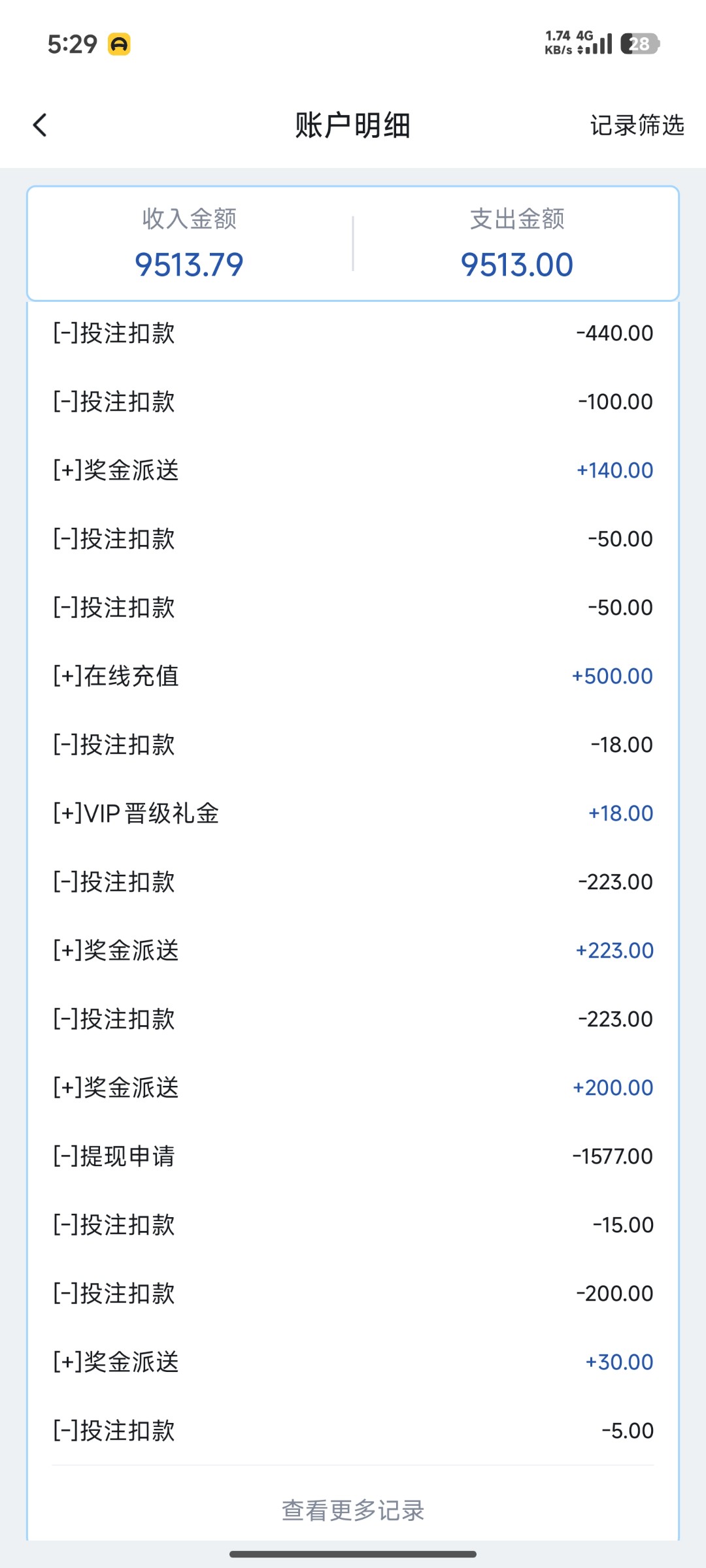Tap the back arrow to return
Viewport: 706px width, 1568px height.
[x=41, y=125]
